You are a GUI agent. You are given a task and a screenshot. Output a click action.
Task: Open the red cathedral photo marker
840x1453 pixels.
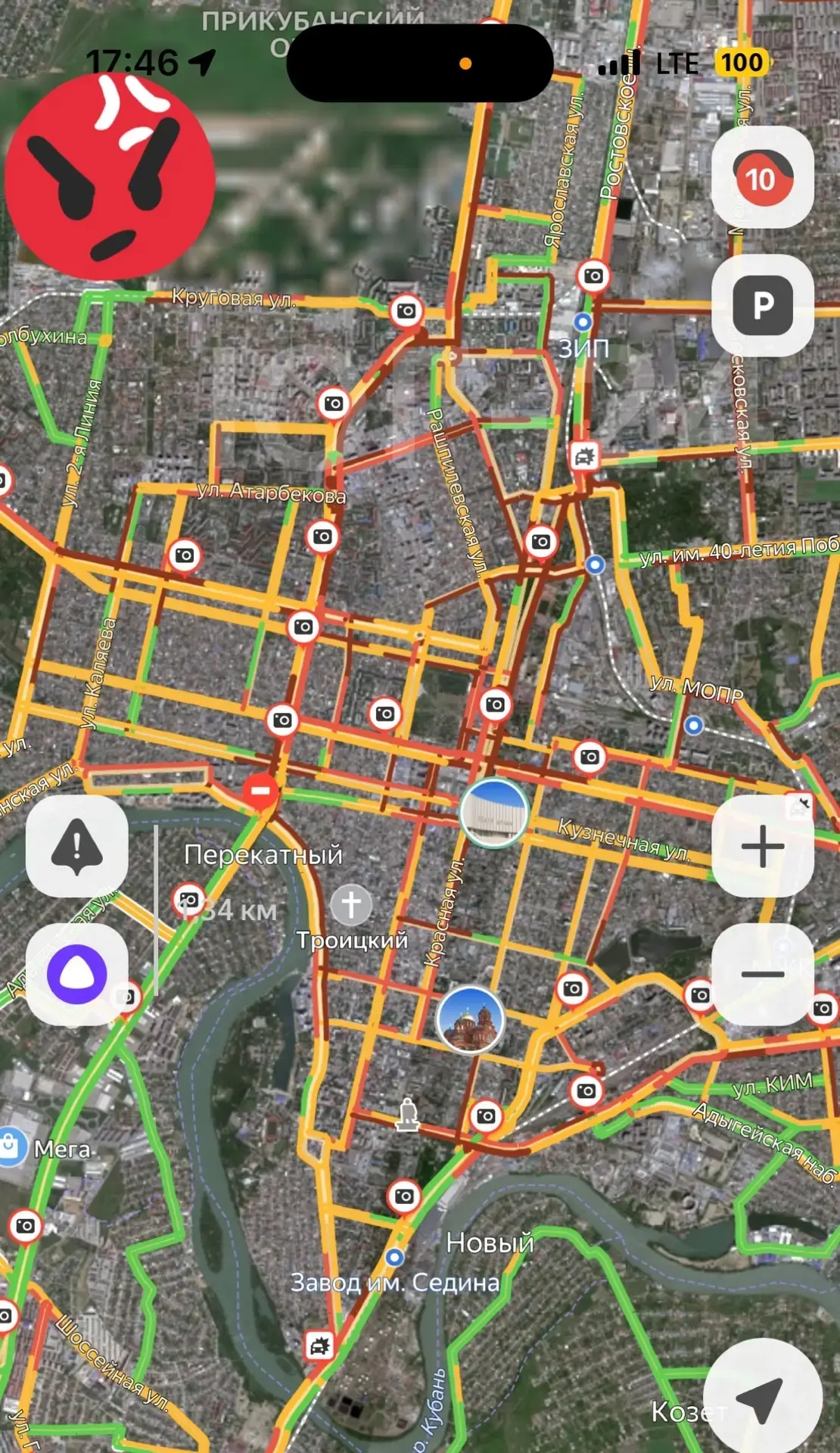click(x=470, y=1020)
